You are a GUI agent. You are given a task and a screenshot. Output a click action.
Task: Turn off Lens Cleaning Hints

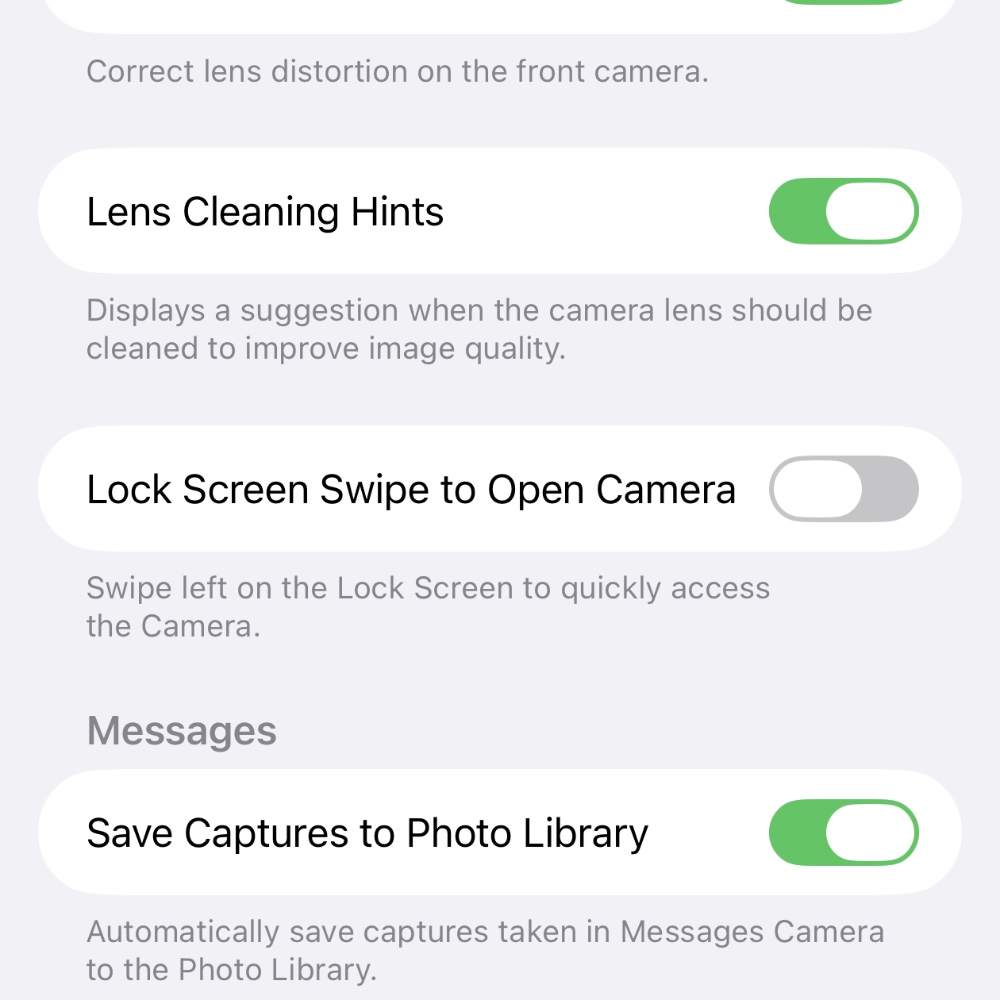[x=843, y=211]
